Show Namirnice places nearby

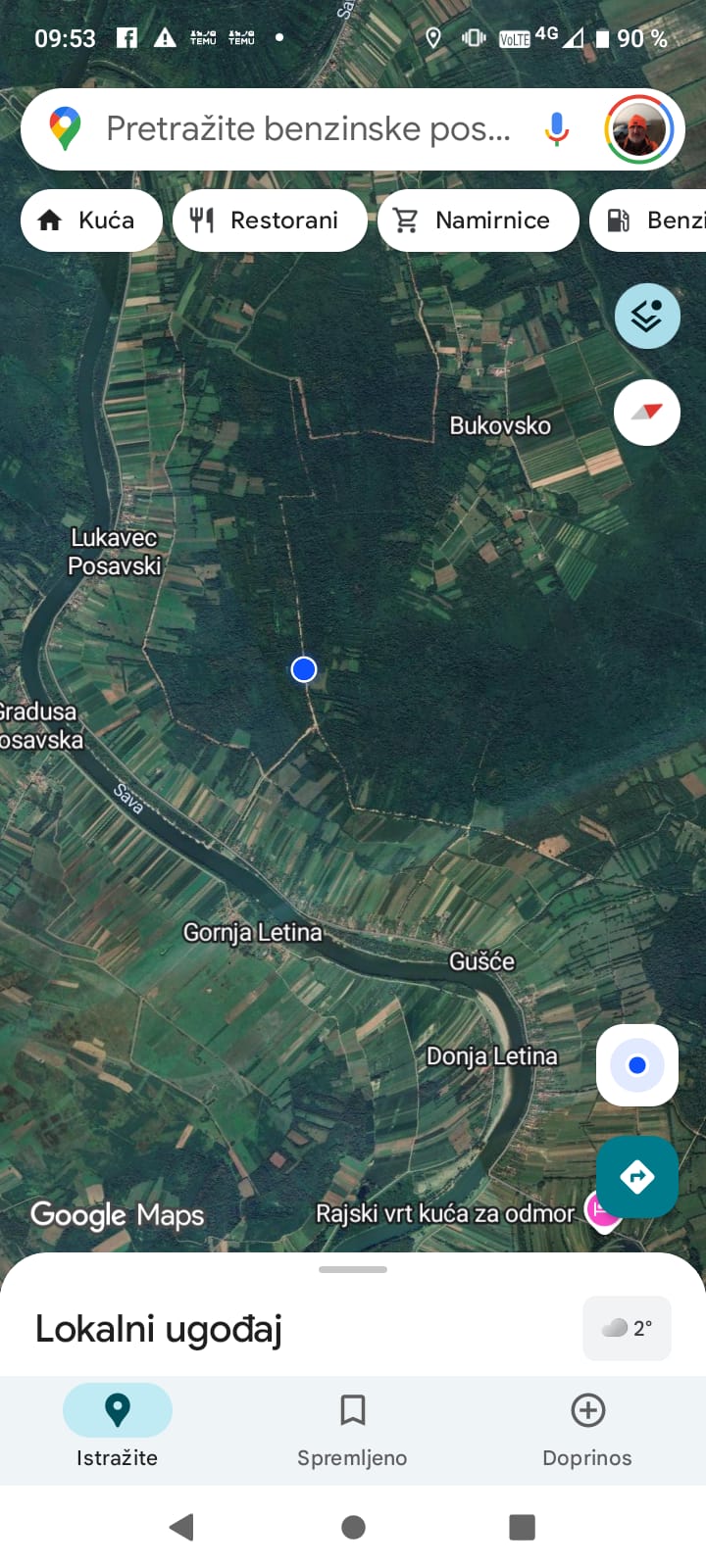point(478,220)
